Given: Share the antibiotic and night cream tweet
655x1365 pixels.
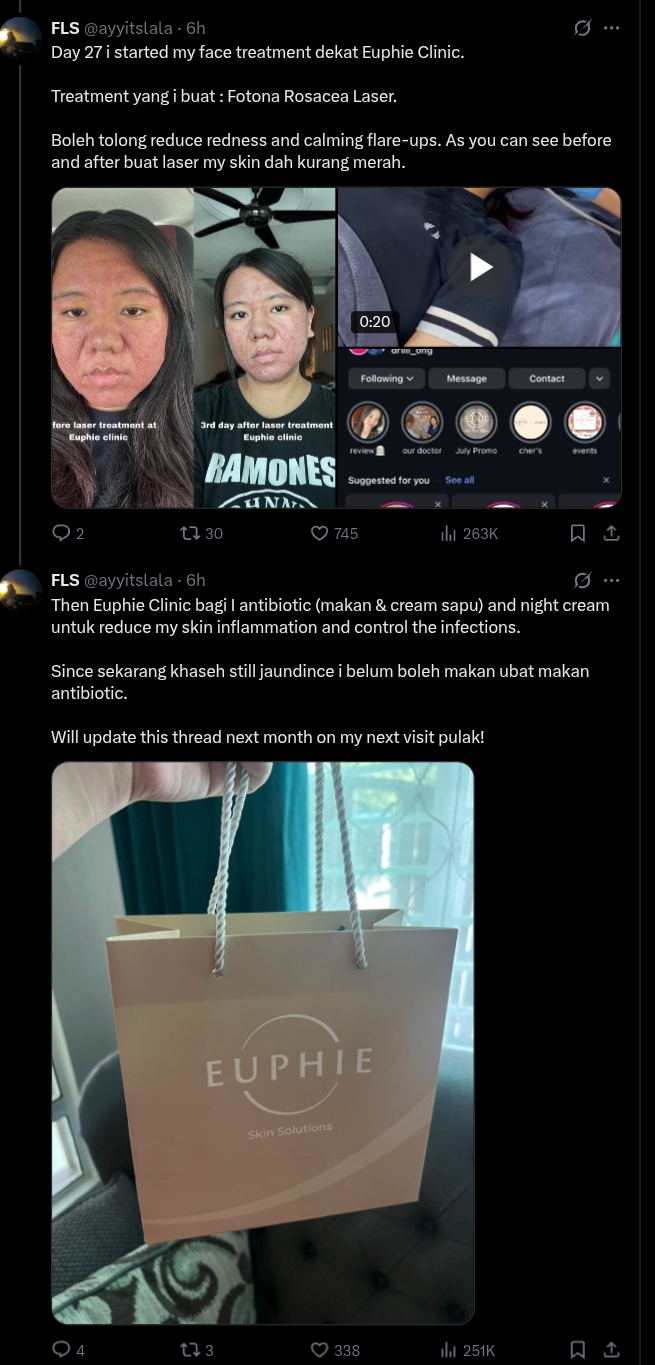Looking at the screenshot, I should [x=612, y=1350].
